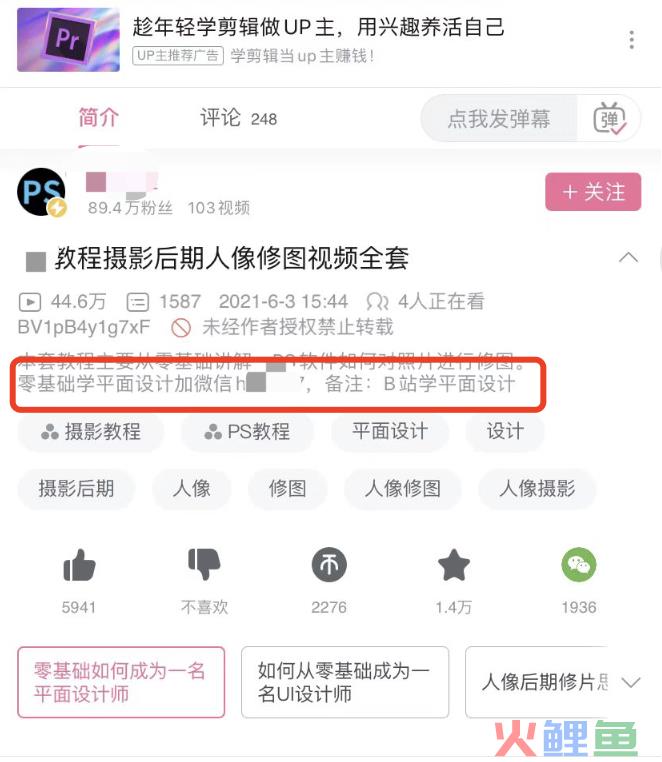Share the video via WeChat
662x762 pixels.
(x=578, y=567)
